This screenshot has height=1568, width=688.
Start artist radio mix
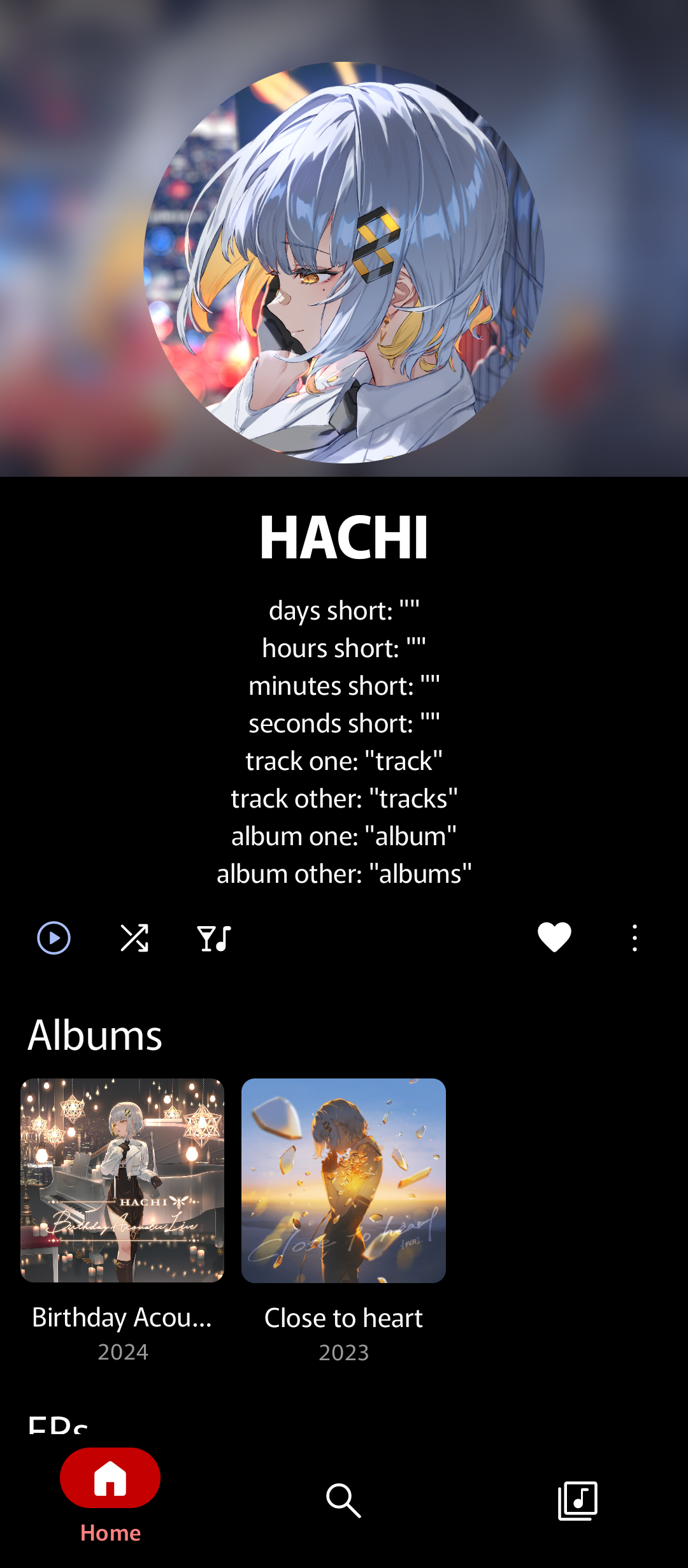click(x=214, y=938)
